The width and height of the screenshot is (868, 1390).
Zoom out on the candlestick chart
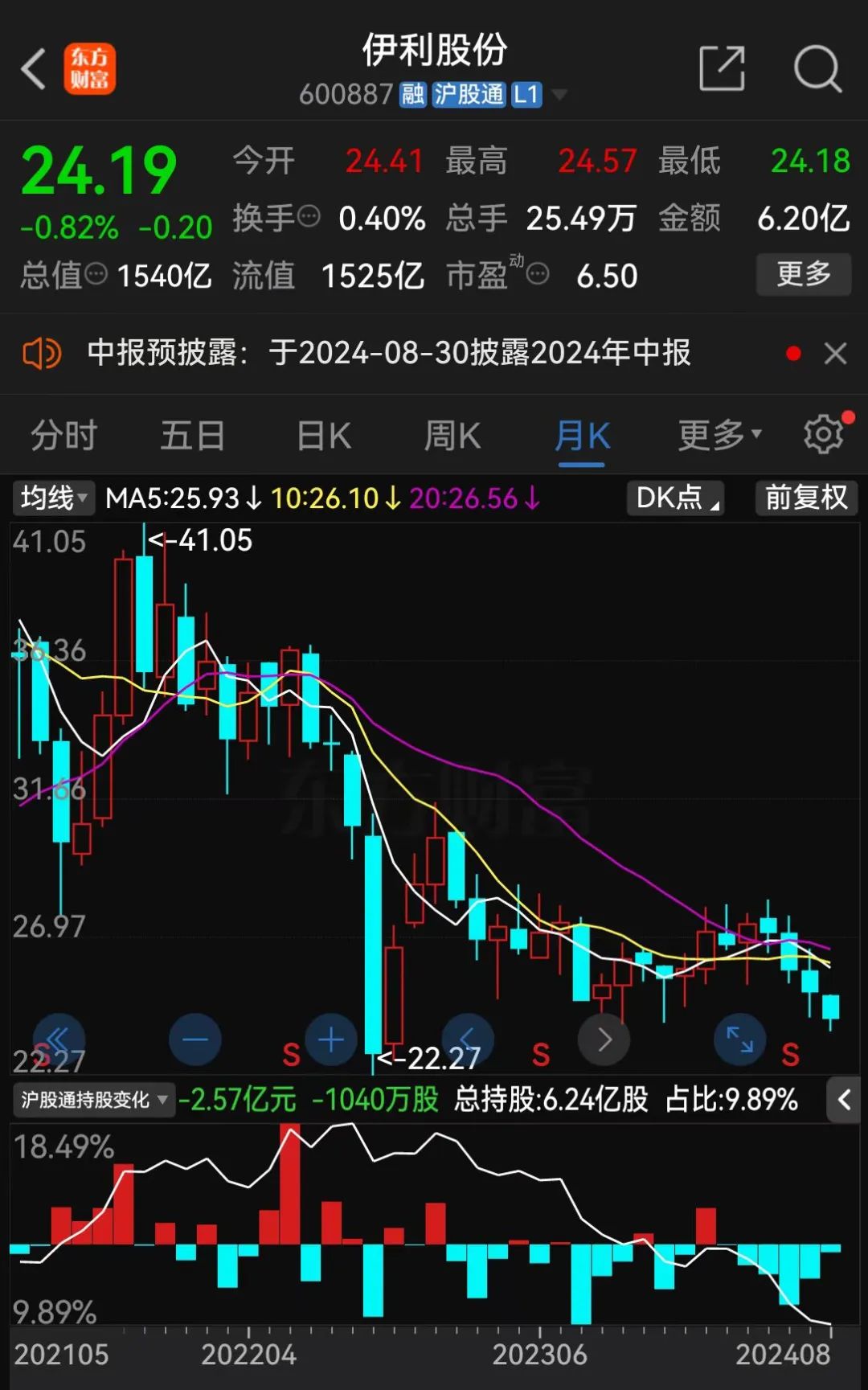(x=195, y=1039)
